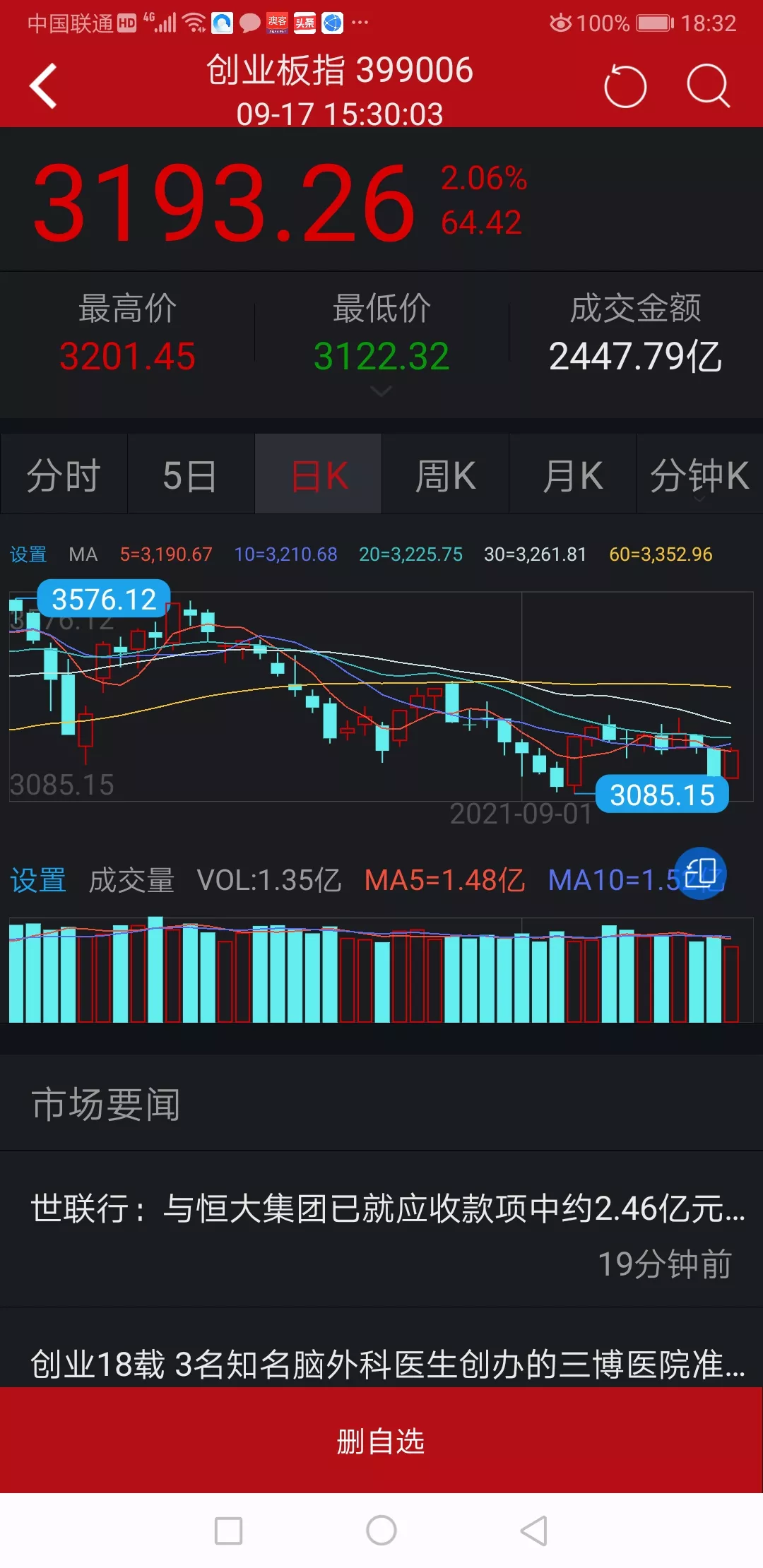Viewport: 763px width, 1568px height.
Task: Switch to the 月K chart tab
Action: 572,475
